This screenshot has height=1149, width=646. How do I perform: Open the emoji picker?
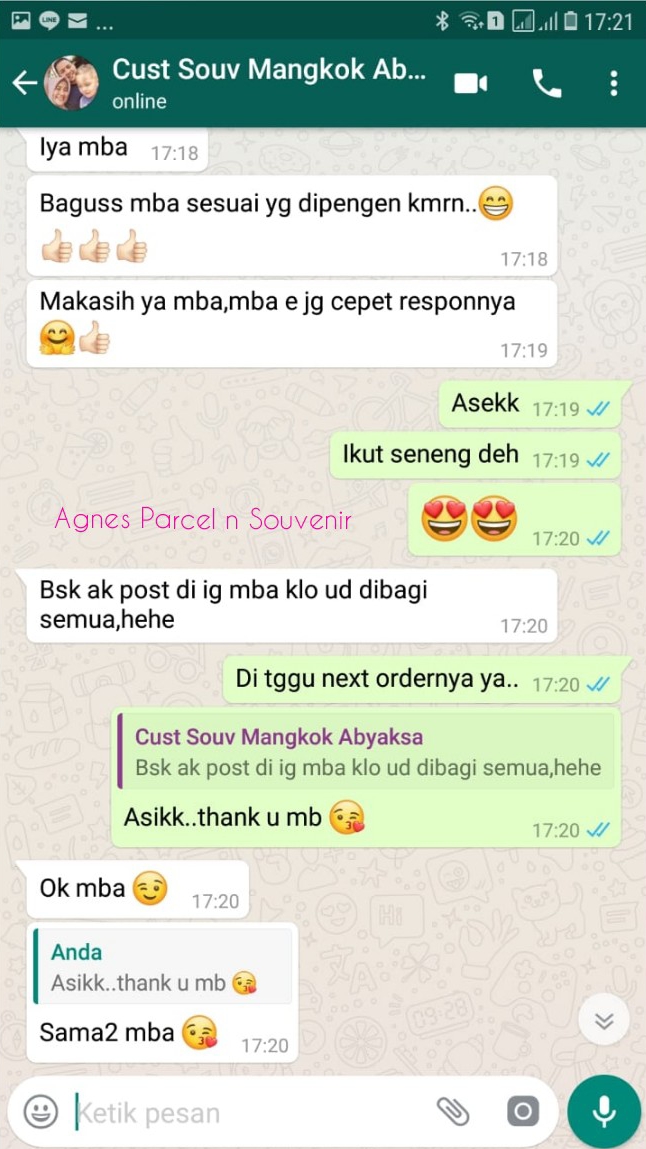(x=41, y=1111)
